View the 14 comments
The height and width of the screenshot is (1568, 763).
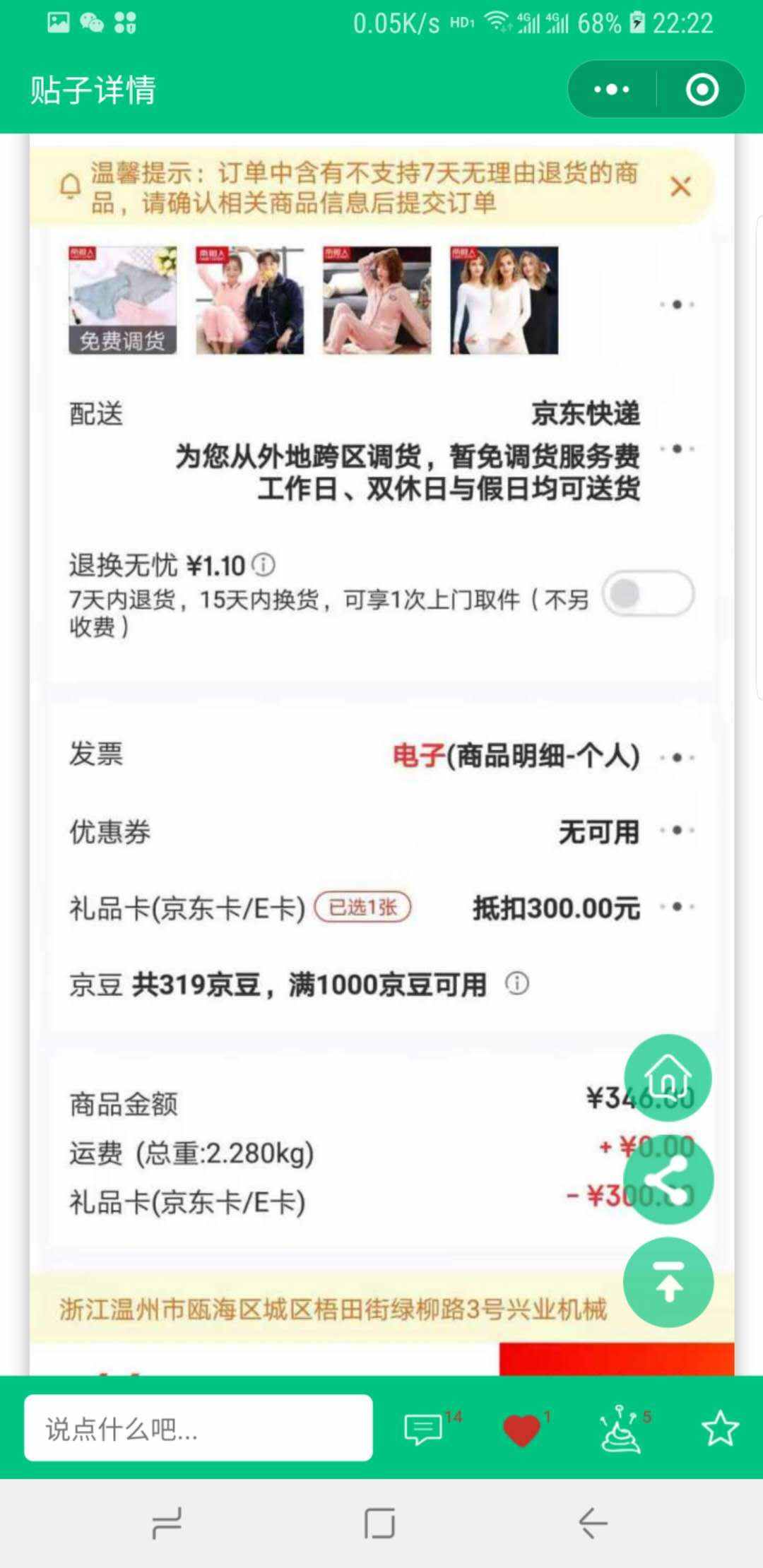click(424, 1428)
